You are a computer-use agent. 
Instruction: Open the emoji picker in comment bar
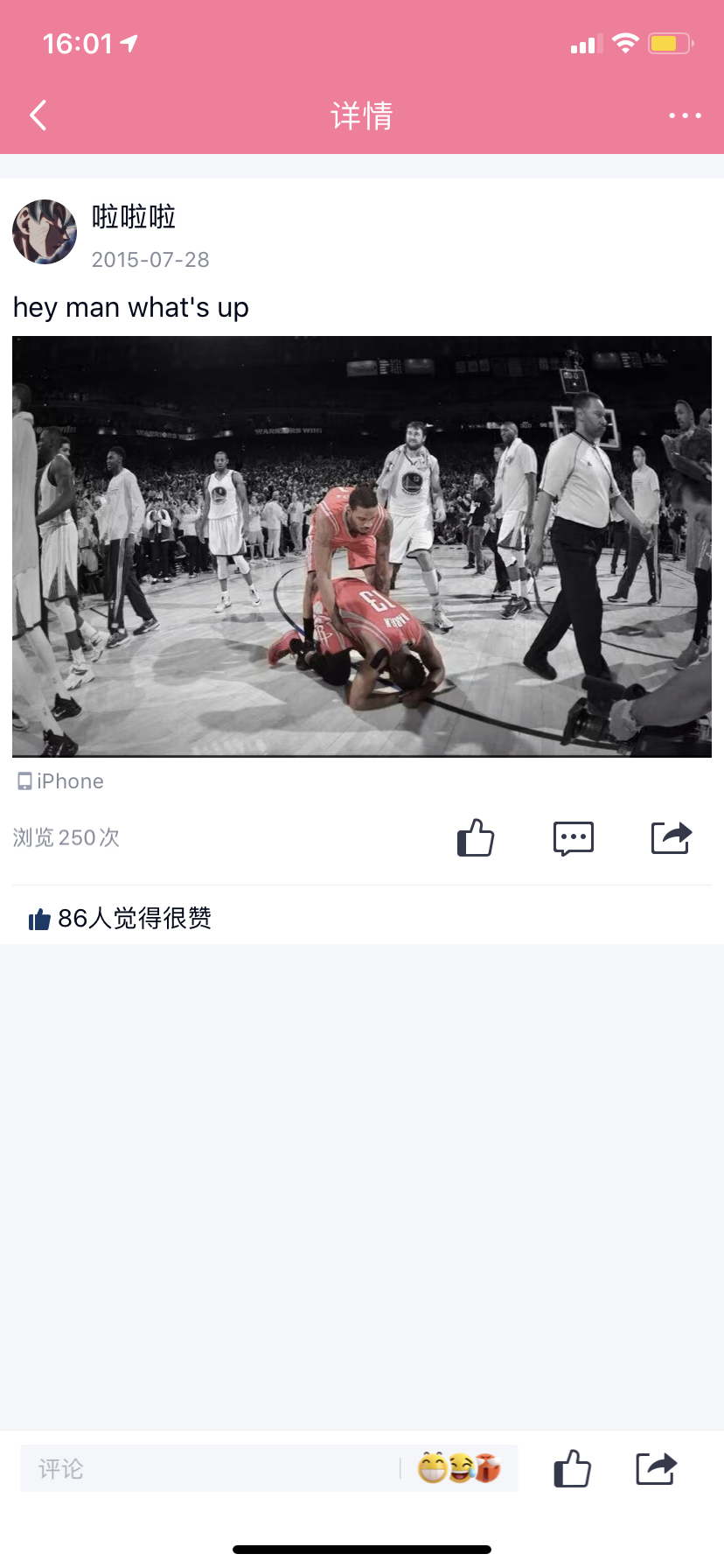pyautogui.click(x=459, y=1467)
